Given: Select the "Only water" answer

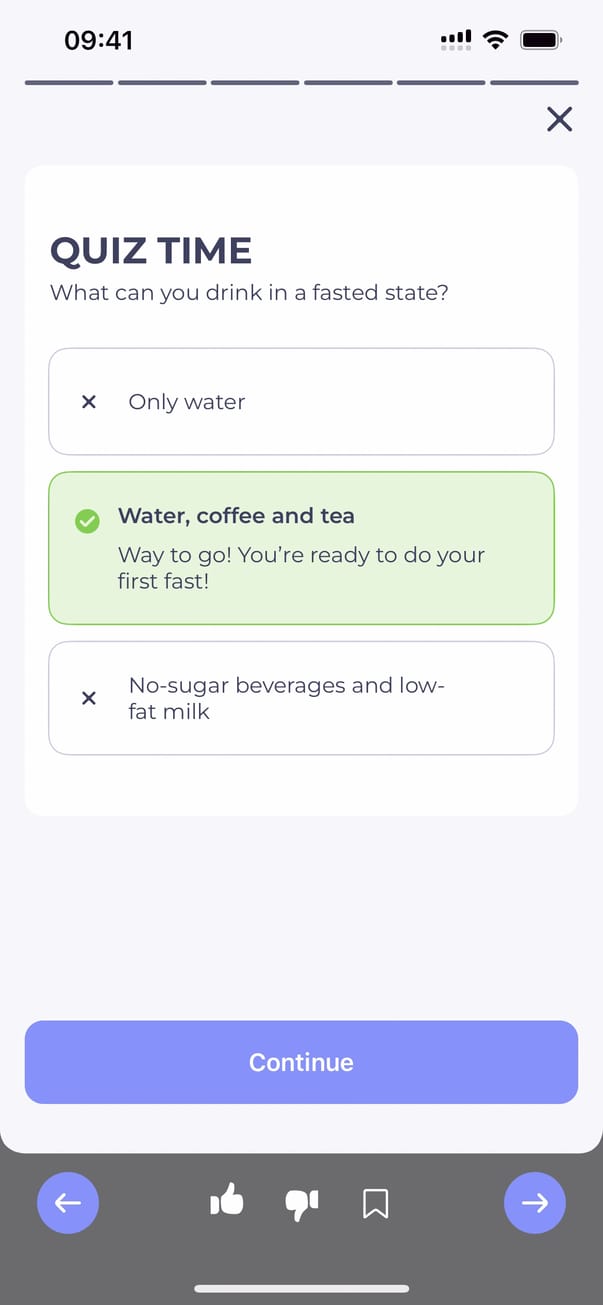Looking at the screenshot, I should pyautogui.click(x=301, y=402).
